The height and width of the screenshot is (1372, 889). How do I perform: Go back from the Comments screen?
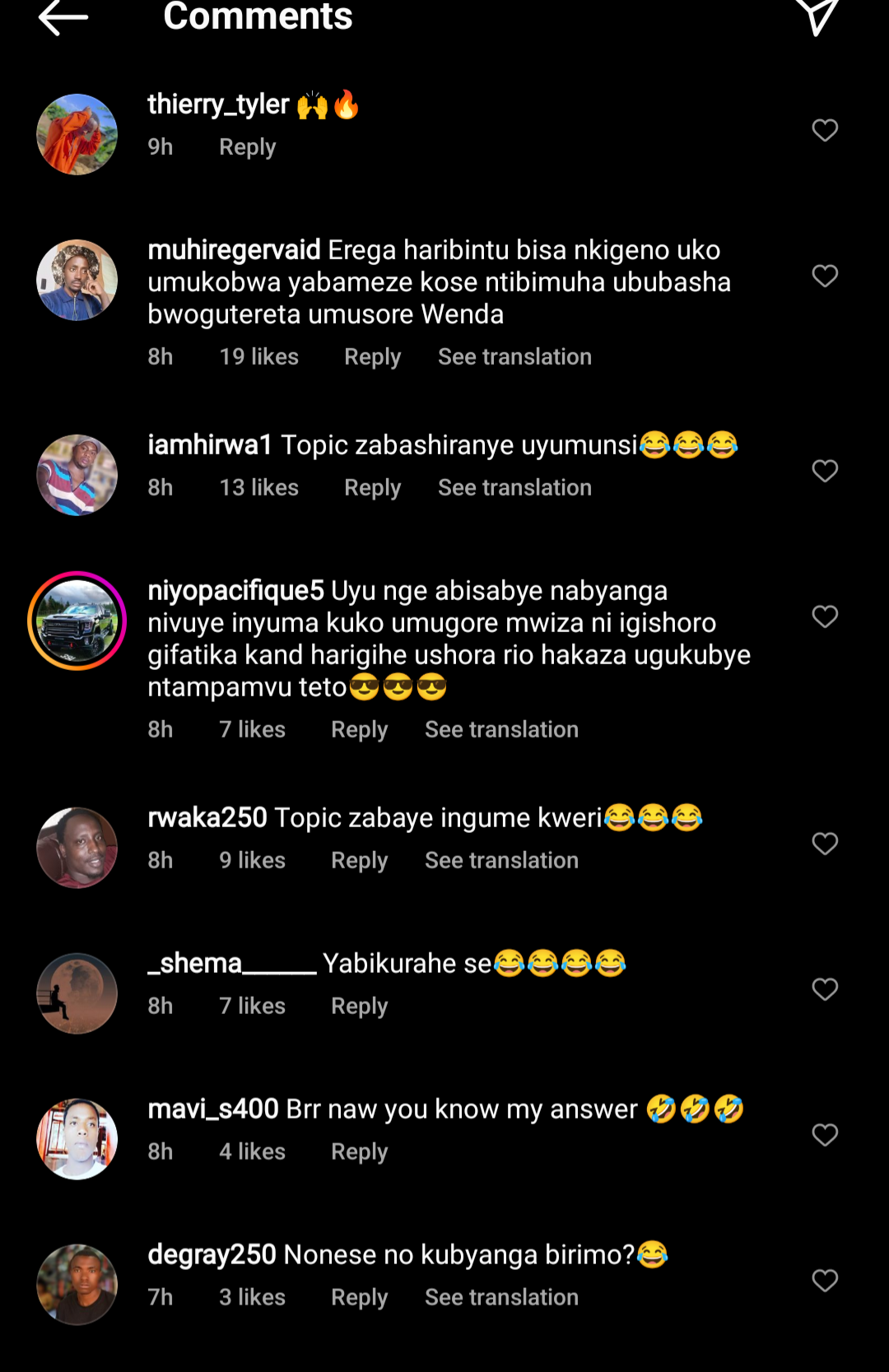63,17
